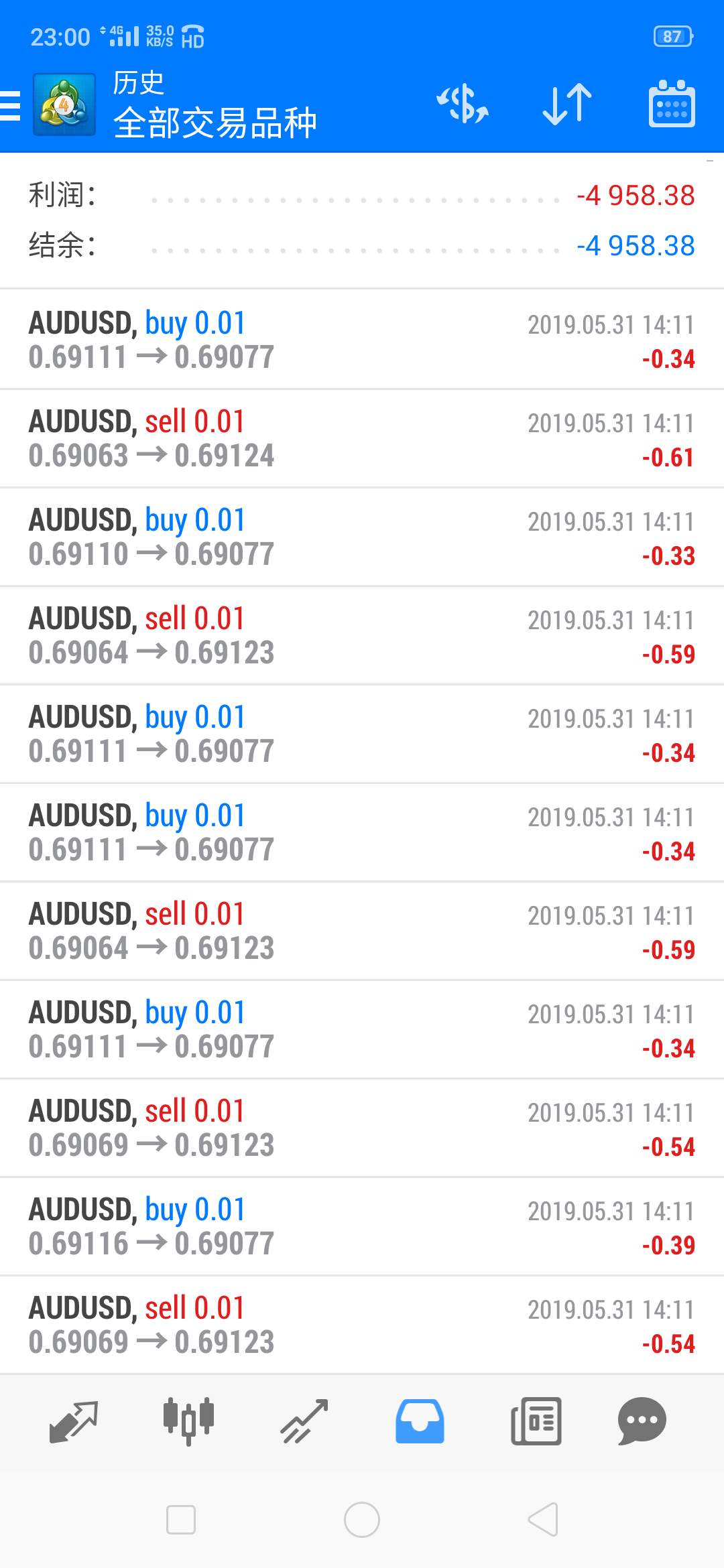724x1568 pixels.
Task: Switch to the Trade tab
Action: (x=304, y=1421)
